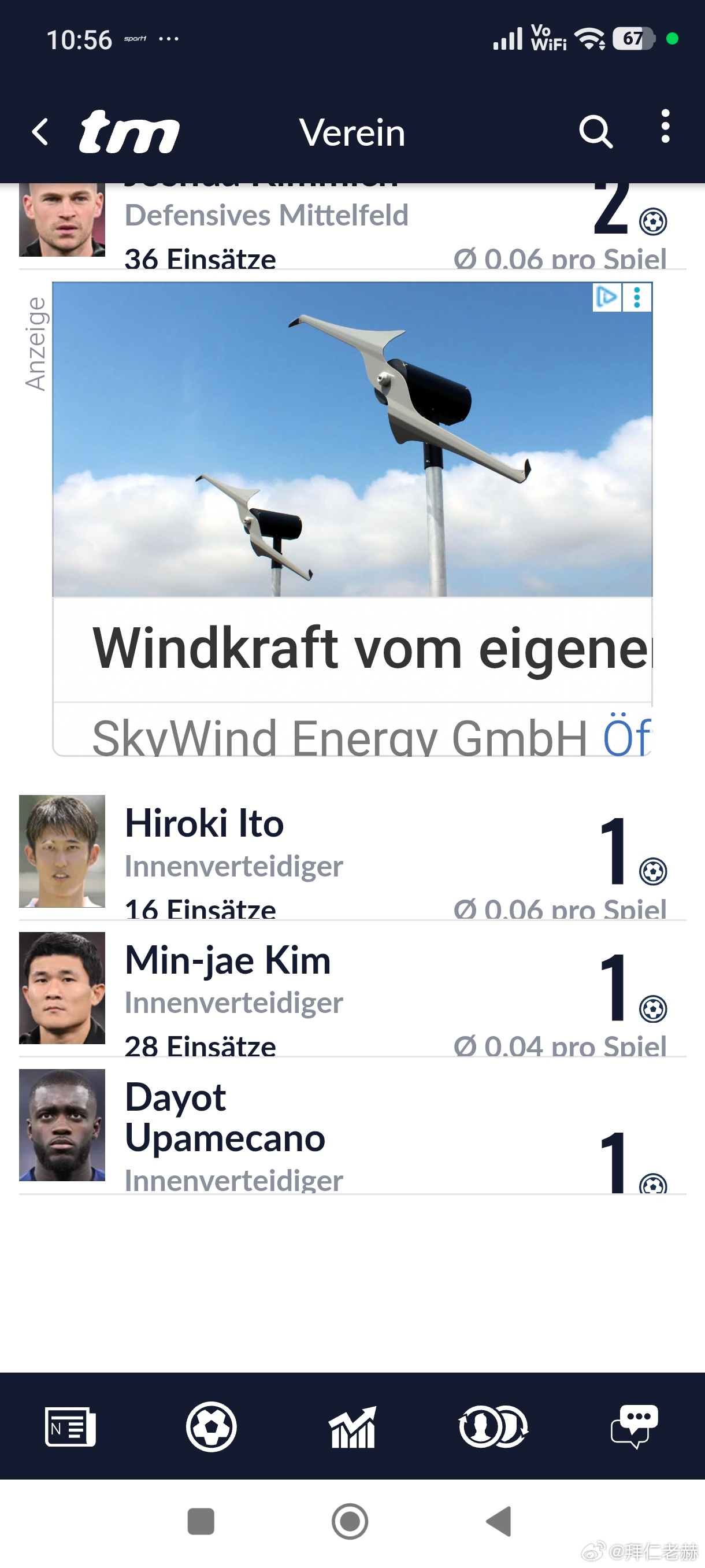Show recent apps with square button
The width and height of the screenshot is (705, 1568).
(x=201, y=1521)
